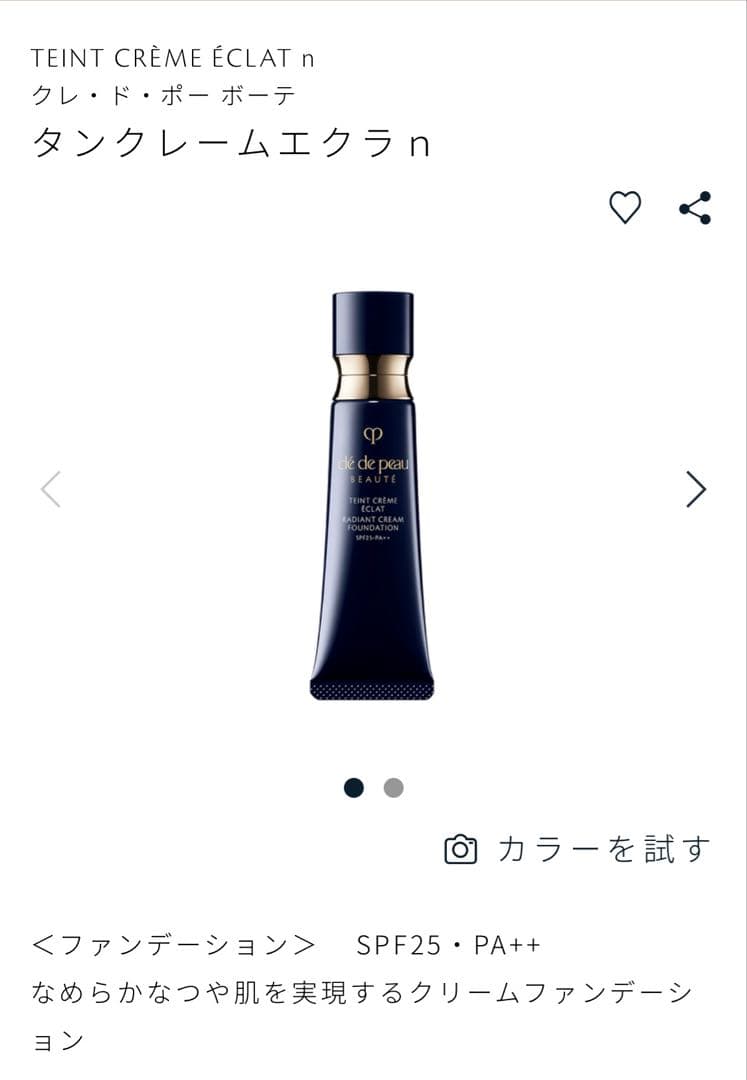This screenshot has height=1080, width=747.
Task: Enlarge the foundation tube product image
Action: pyautogui.click(x=373, y=495)
